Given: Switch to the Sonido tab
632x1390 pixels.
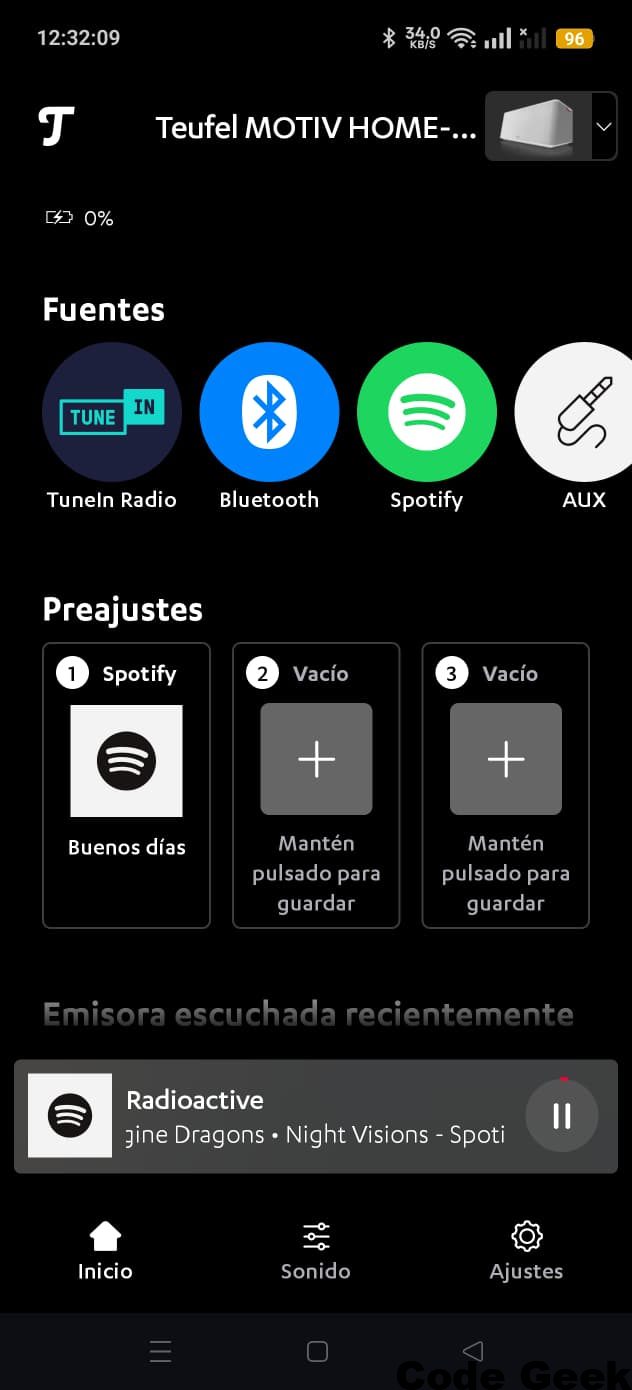Looking at the screenshot, I should tap(315, 1250).
